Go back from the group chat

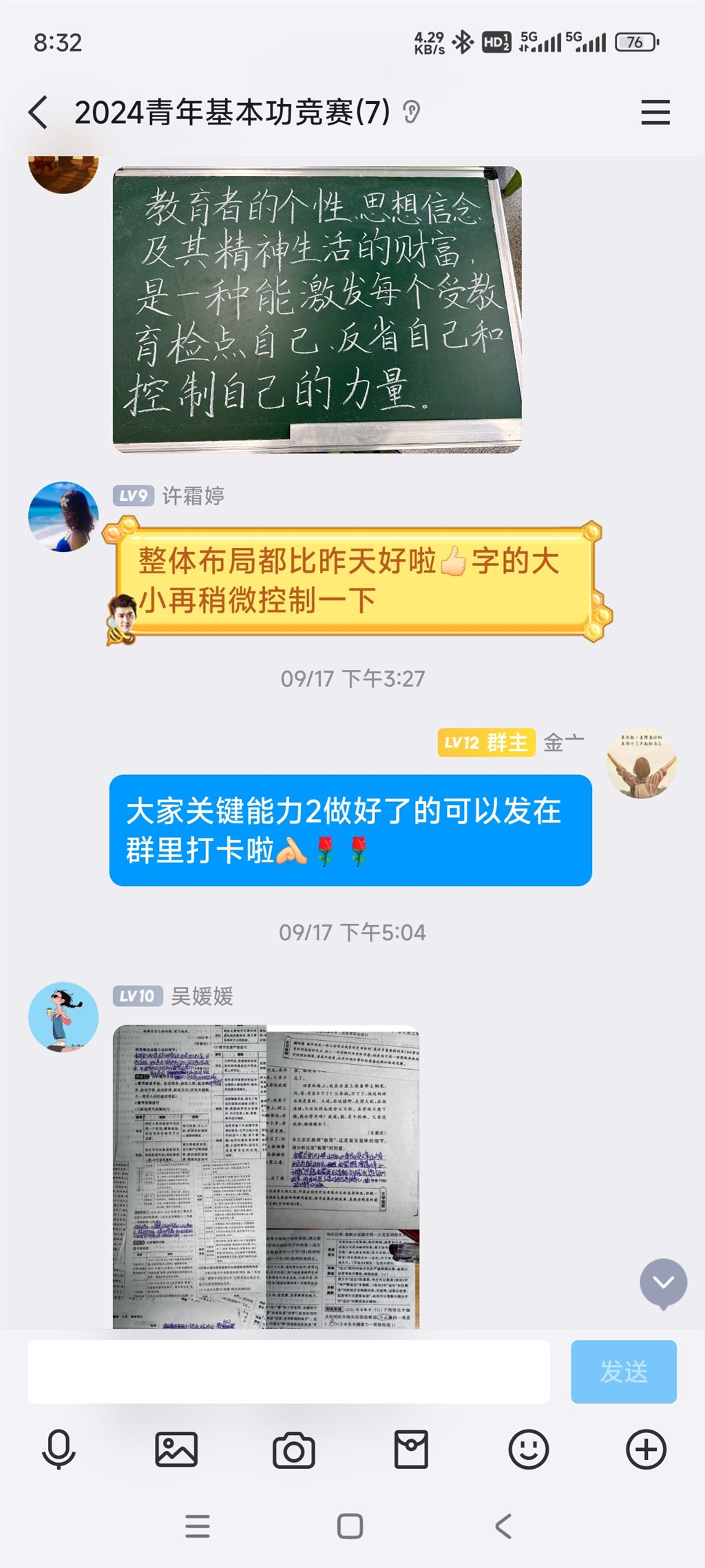tap(39, 112)
